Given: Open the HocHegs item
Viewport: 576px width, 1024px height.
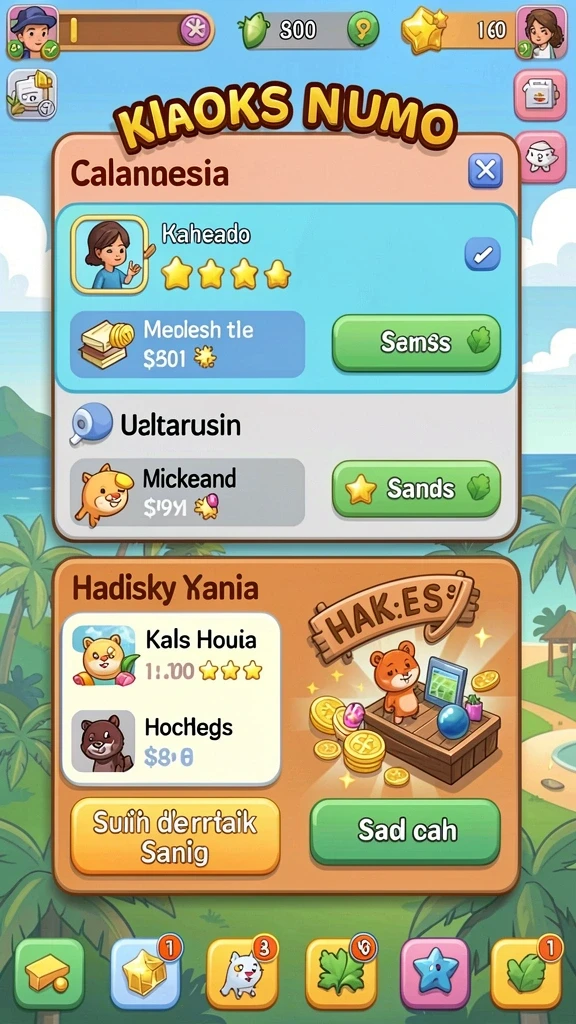Looking at the screenshot, I should (171, 741).
